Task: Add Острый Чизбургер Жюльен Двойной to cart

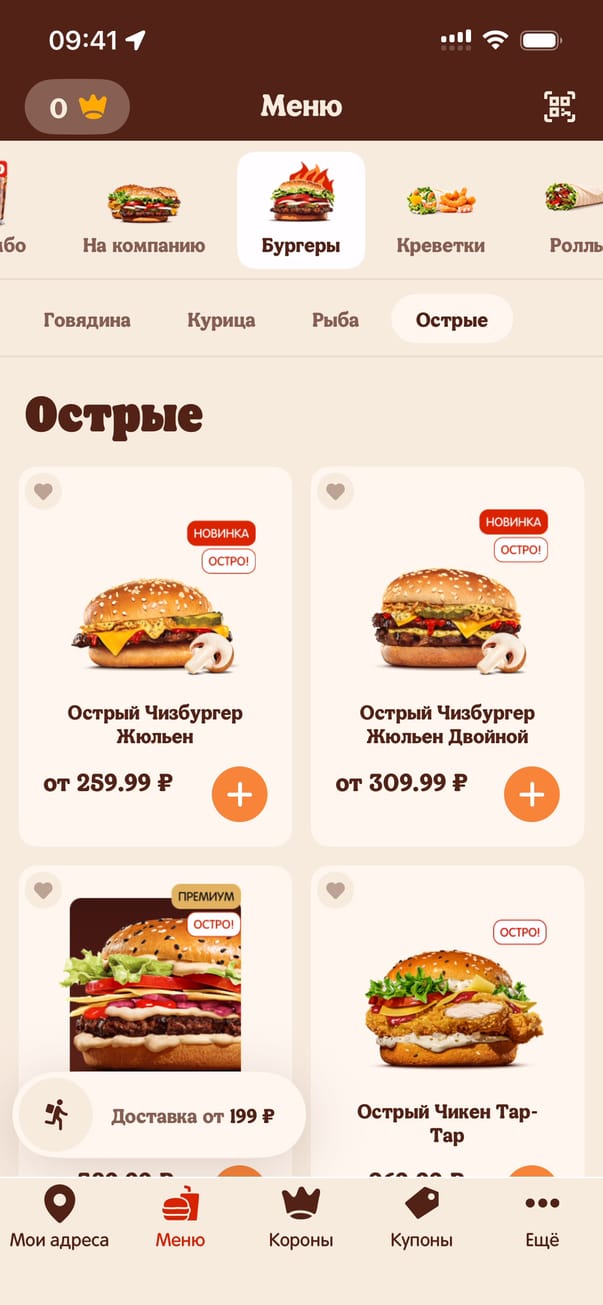Action: tap(531, 794)
